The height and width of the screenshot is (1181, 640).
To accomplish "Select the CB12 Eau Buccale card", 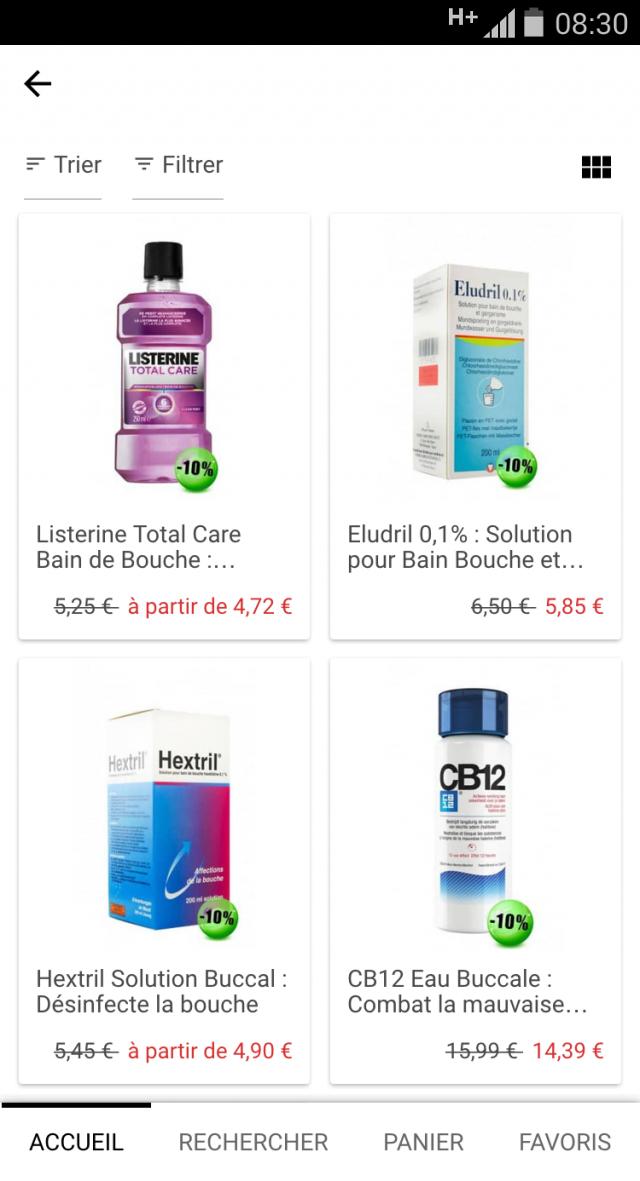I will coord(475,870).
